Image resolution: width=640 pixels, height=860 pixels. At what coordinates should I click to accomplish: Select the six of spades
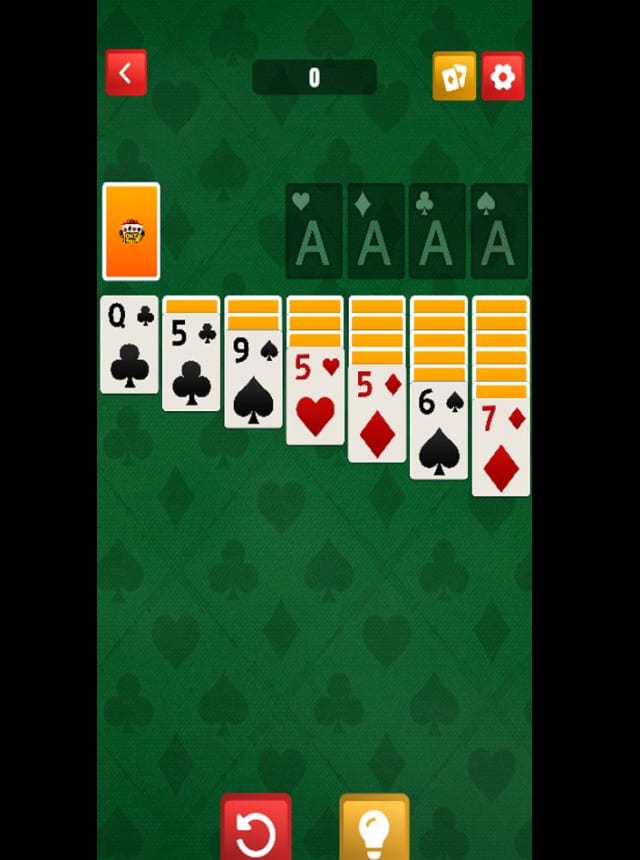(x=440, y=432)
